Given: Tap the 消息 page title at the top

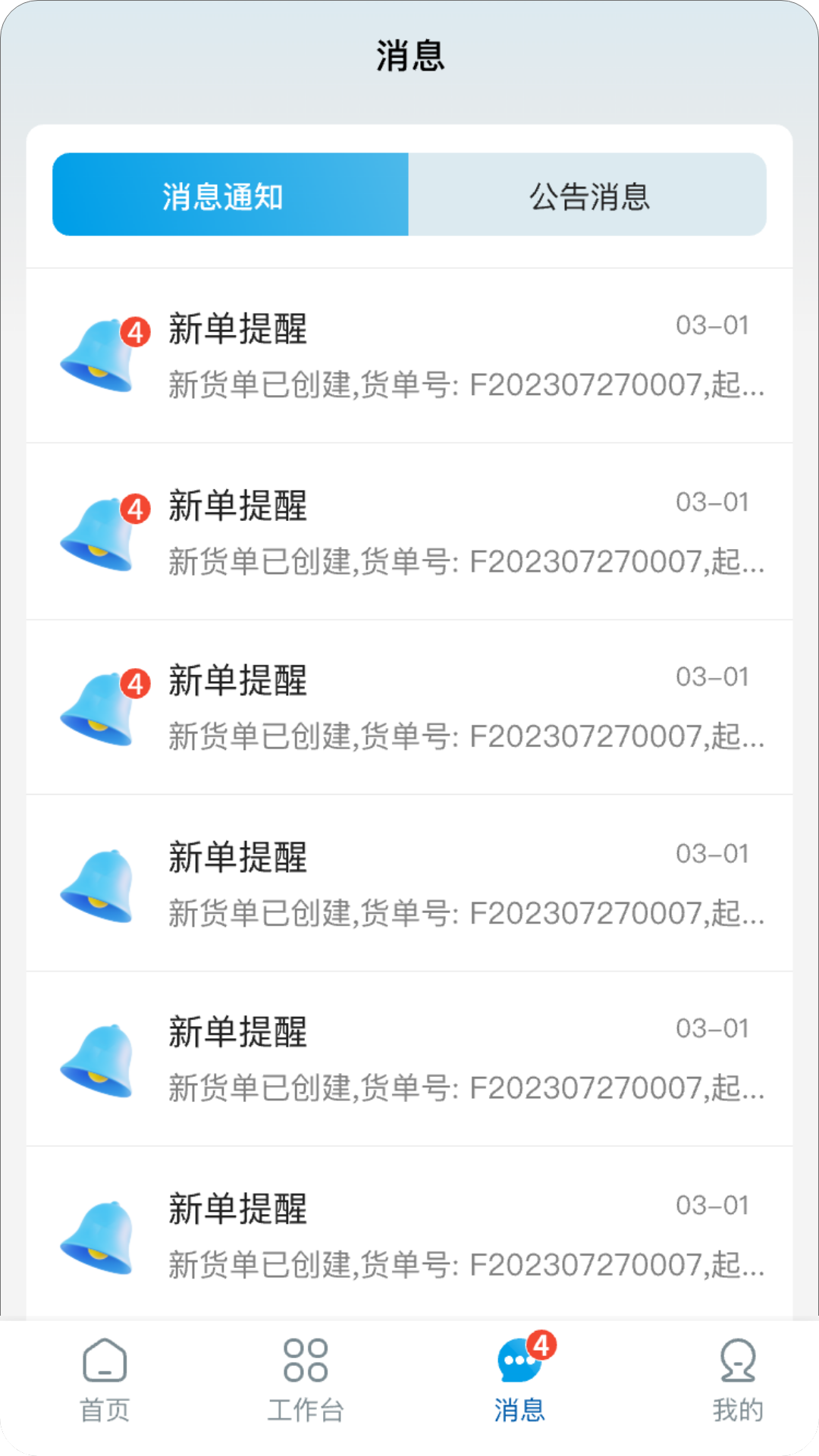Looking at the screenshot, I should click(409, 53).
